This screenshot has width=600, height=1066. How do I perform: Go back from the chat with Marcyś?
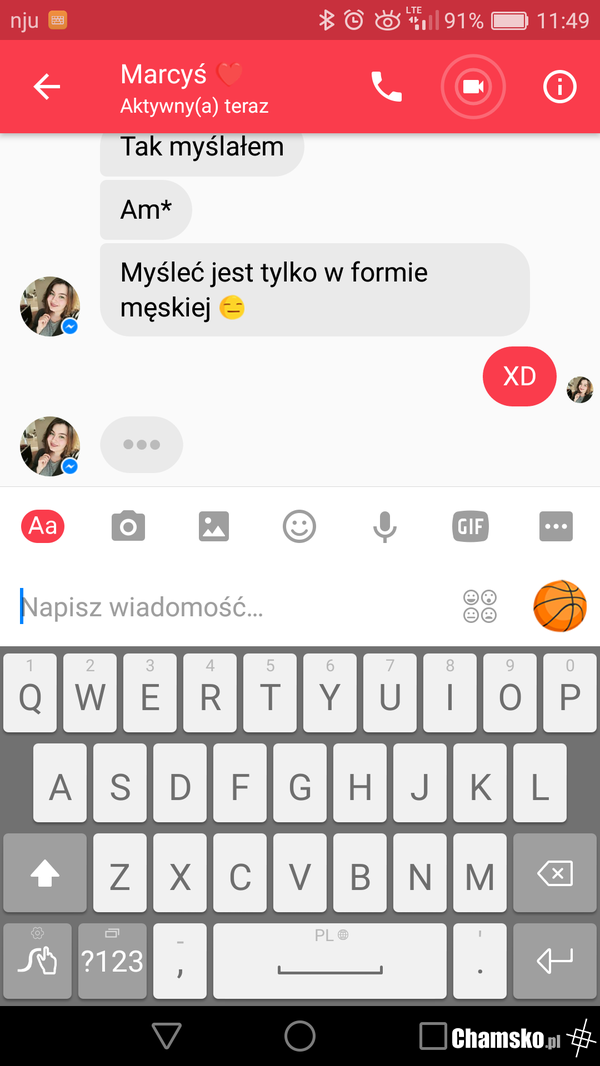point(47,87)
